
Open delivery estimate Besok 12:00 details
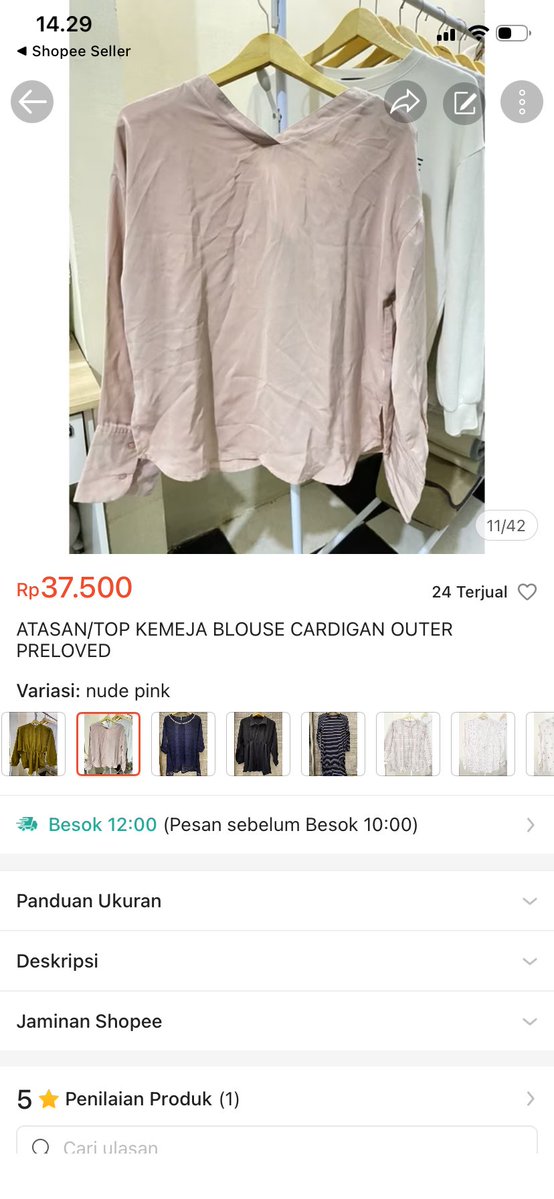277,824
